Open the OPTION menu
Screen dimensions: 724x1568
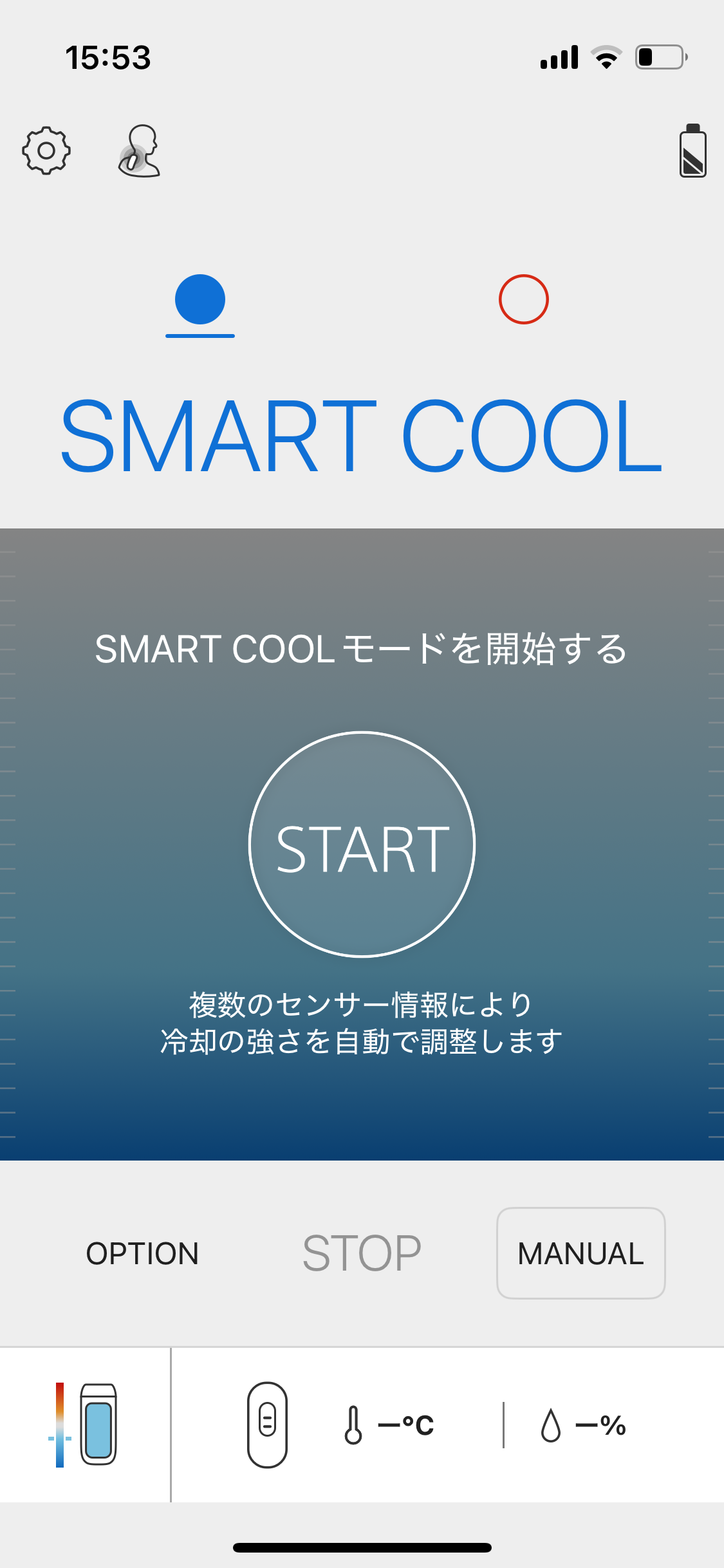point(142,1253)
